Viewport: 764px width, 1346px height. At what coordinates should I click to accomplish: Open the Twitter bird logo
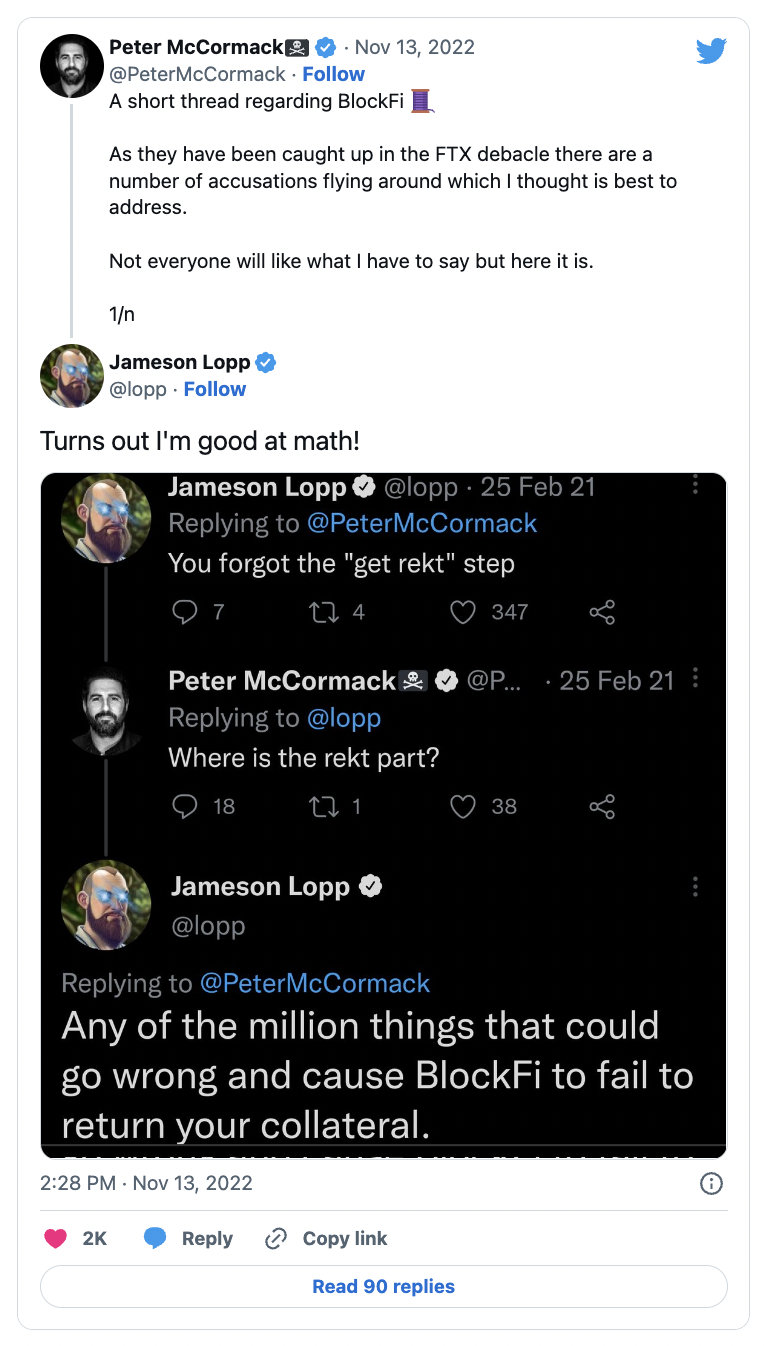point(711,50)
